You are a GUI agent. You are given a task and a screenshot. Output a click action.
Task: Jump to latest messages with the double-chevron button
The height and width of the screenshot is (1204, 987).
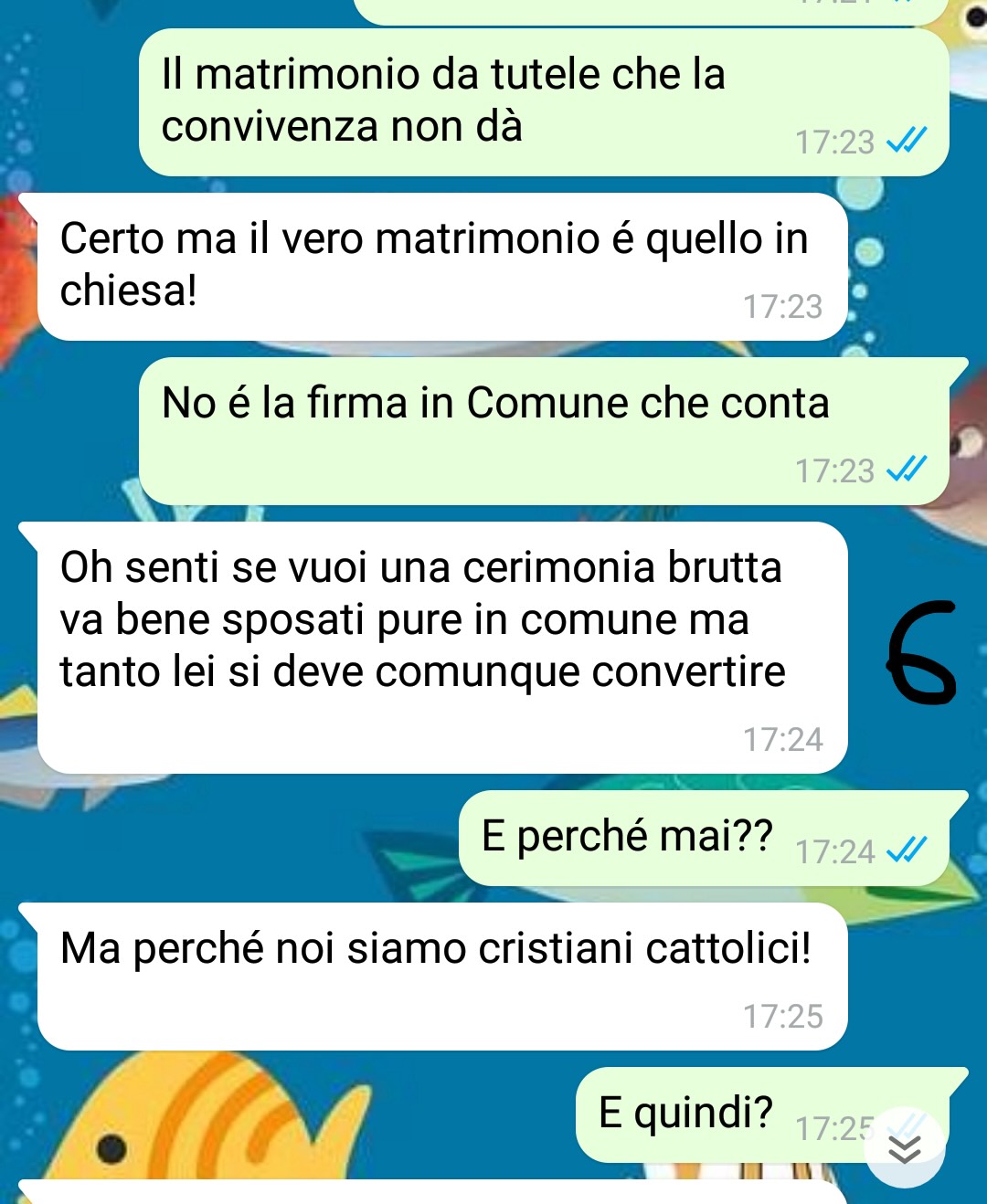[904, 1147]
